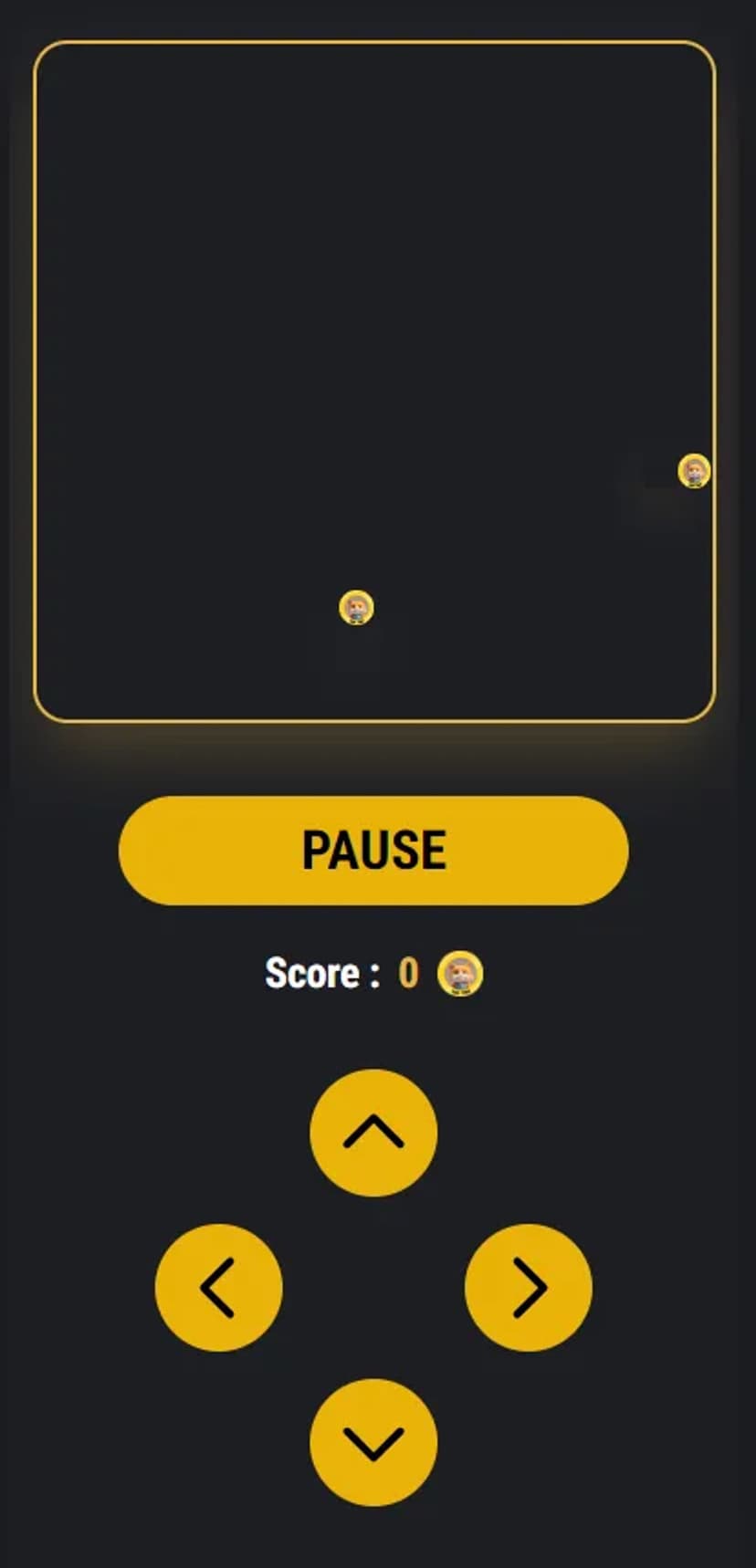This screenshot has width=756, height=1568.
Task: Move up with the up arrow
Action: [373, 1133]
